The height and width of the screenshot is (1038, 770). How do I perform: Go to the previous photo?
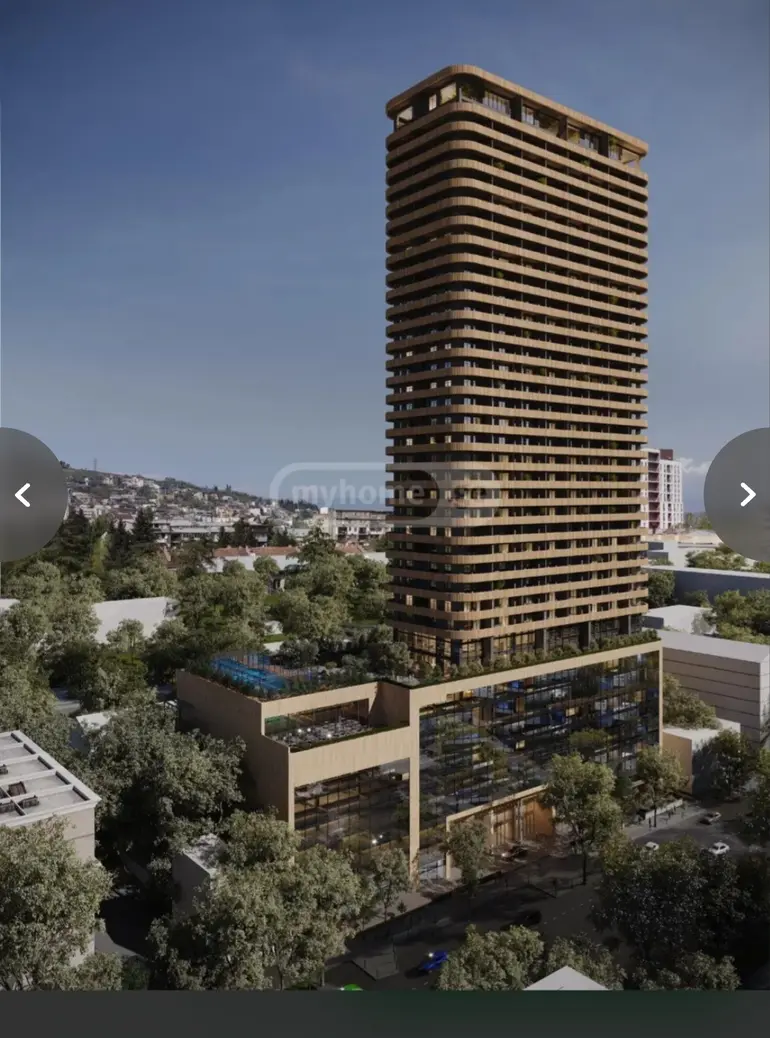pos(25,495)
